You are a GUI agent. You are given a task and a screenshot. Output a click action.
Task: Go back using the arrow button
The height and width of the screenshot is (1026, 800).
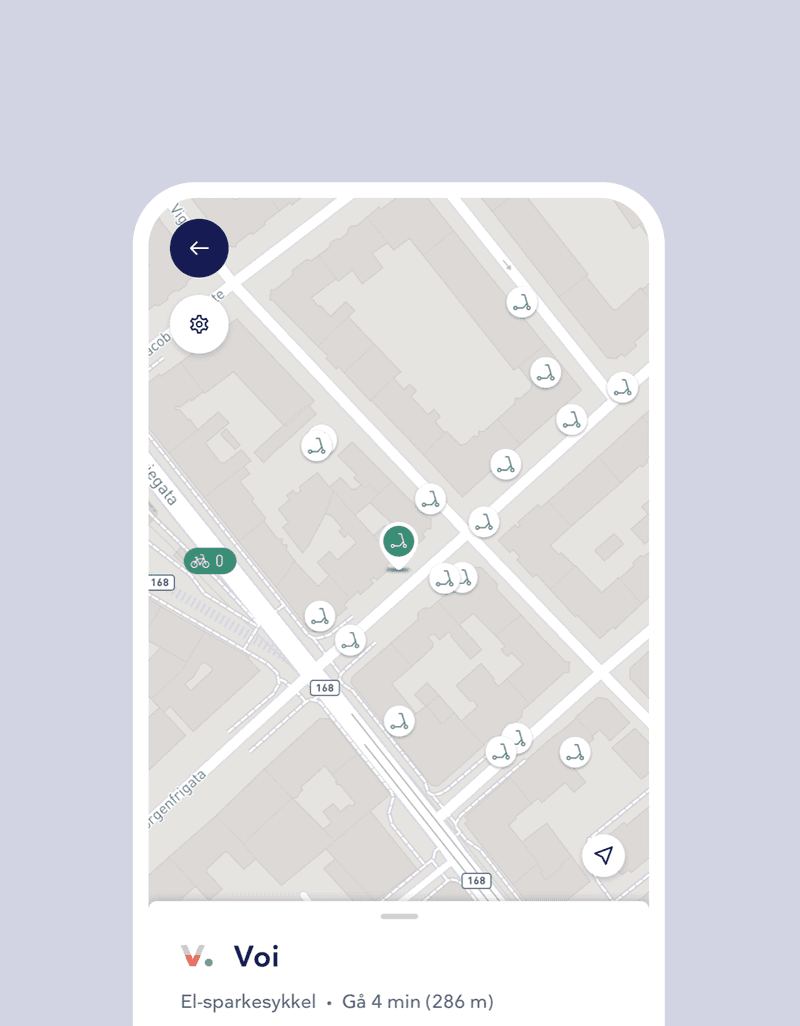(199, 248)
